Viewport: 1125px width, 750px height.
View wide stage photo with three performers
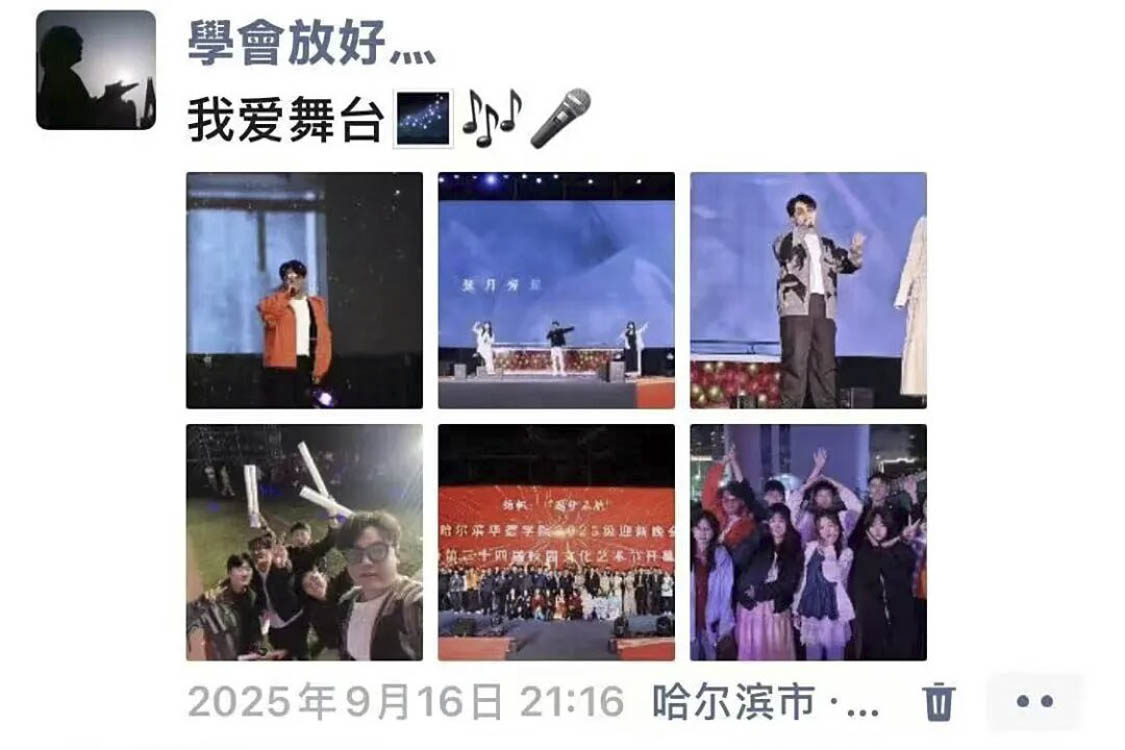(x=556, y=290)
